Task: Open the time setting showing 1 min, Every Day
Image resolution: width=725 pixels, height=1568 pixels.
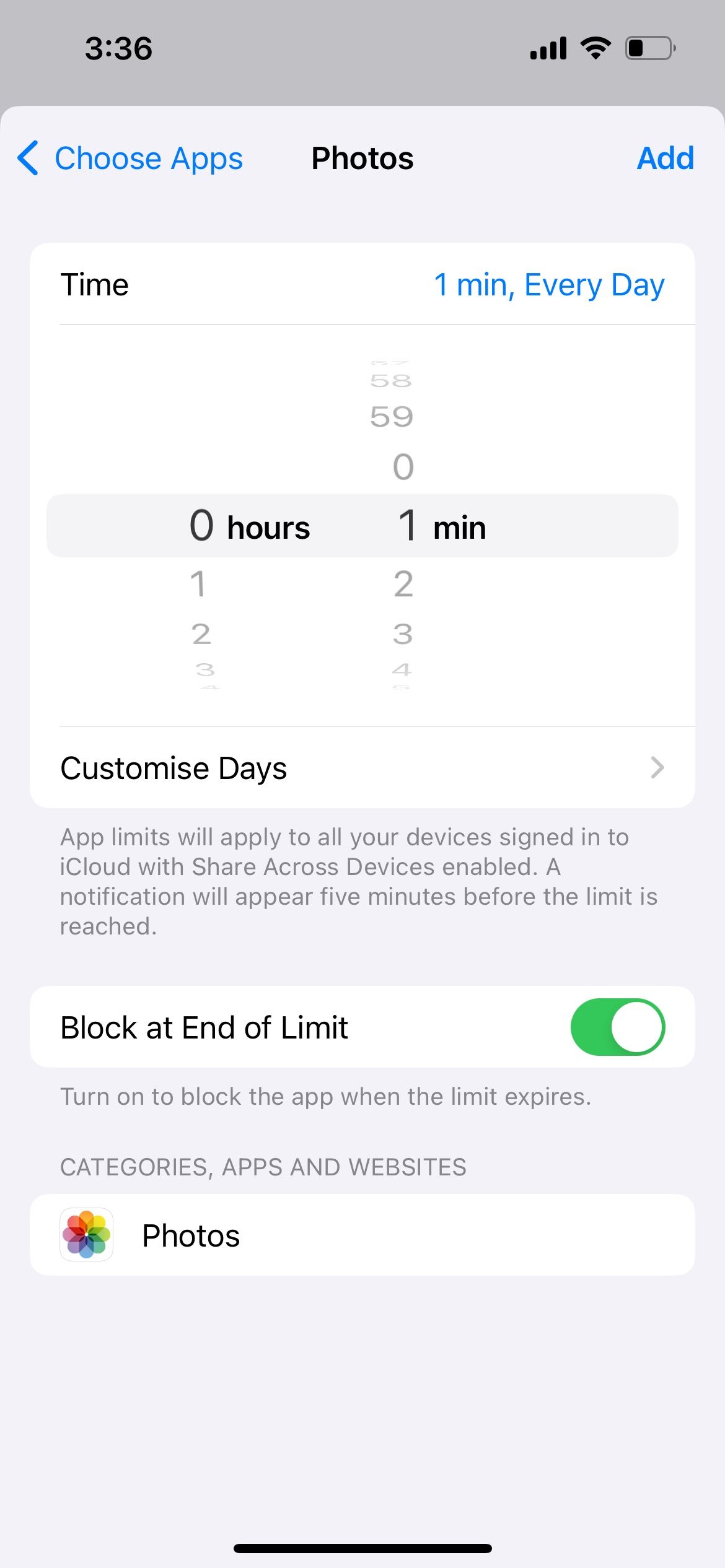Action: 549,284
